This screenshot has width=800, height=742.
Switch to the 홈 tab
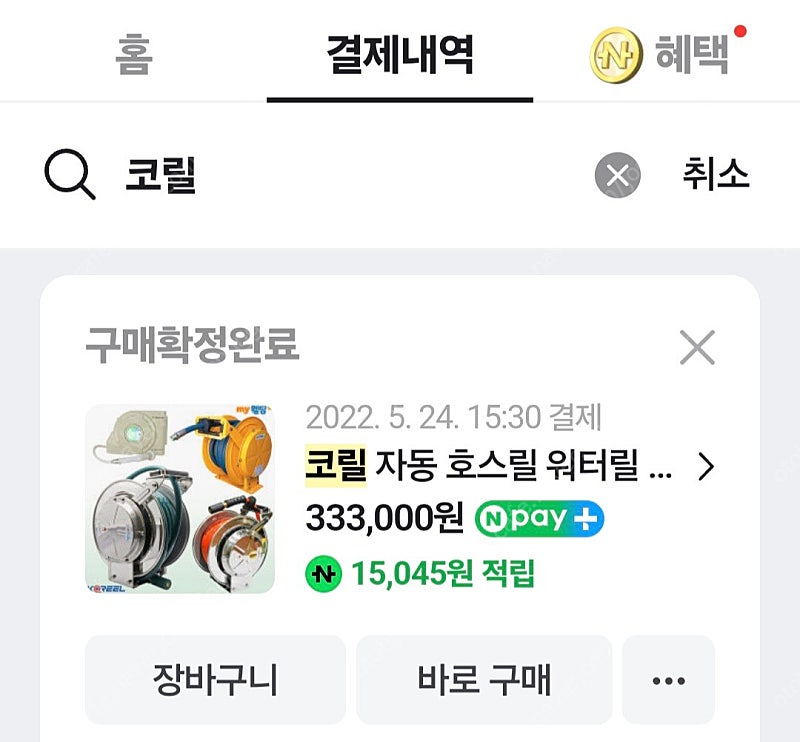click(x=133, y=55)
